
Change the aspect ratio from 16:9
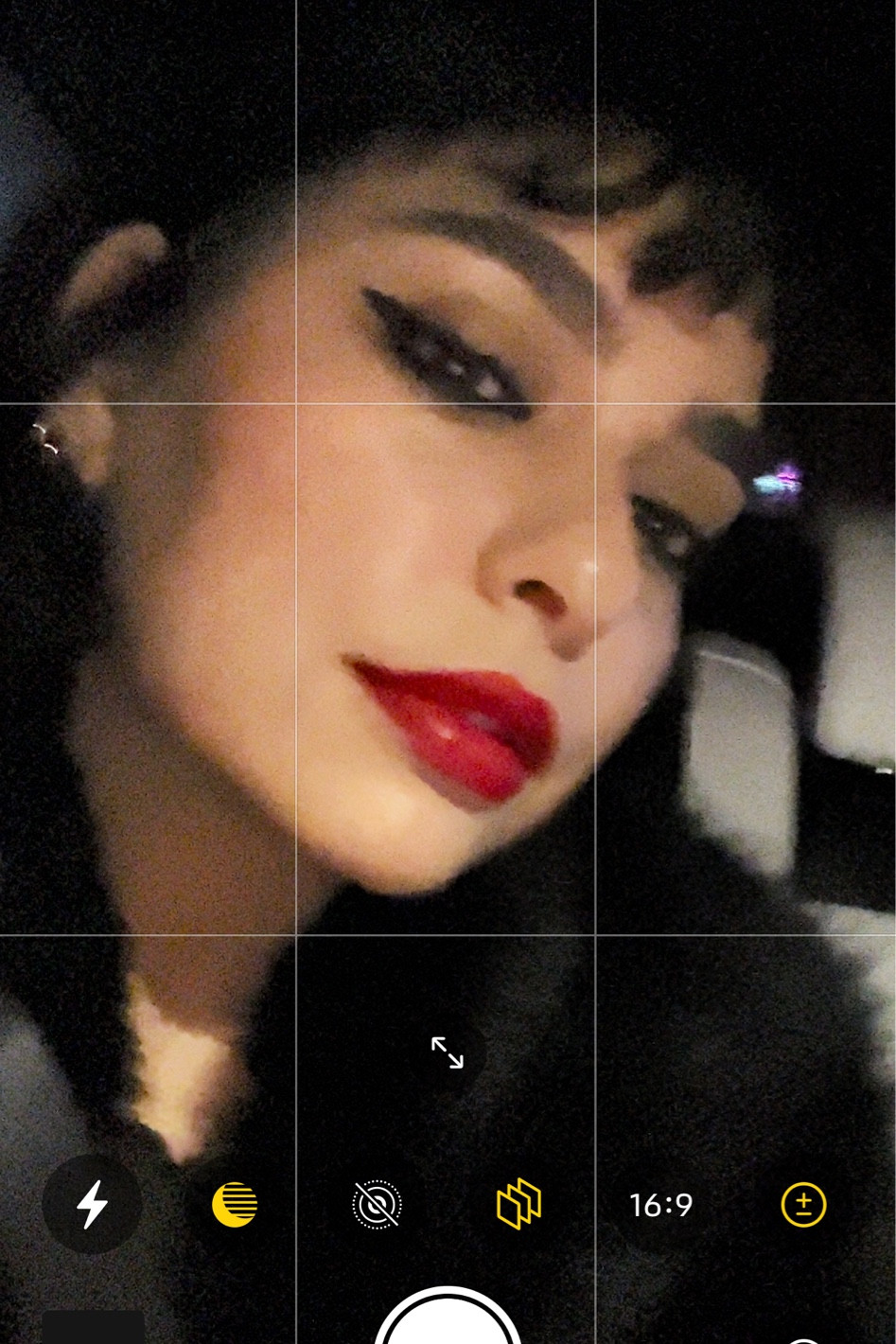(x=660, y=1203)
